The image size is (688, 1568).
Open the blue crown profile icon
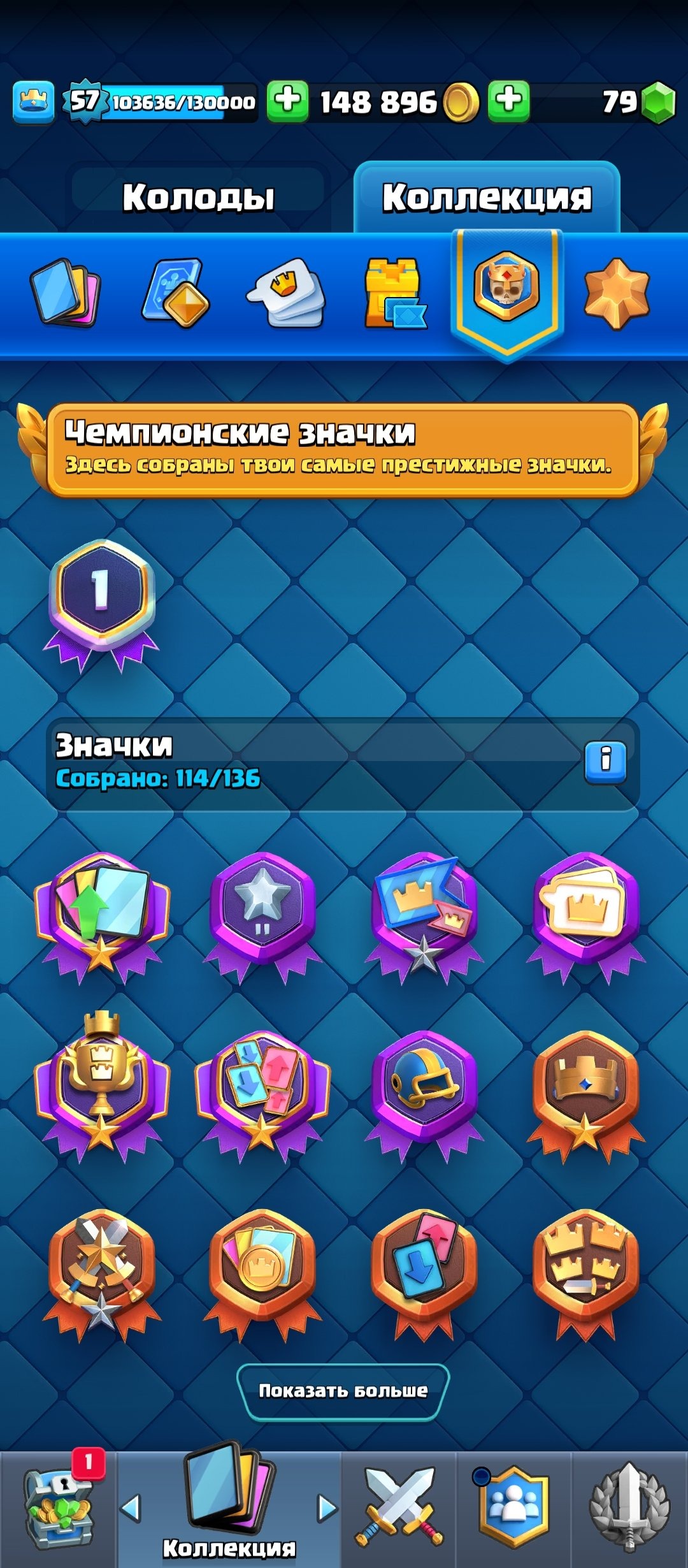click(33, 102)
